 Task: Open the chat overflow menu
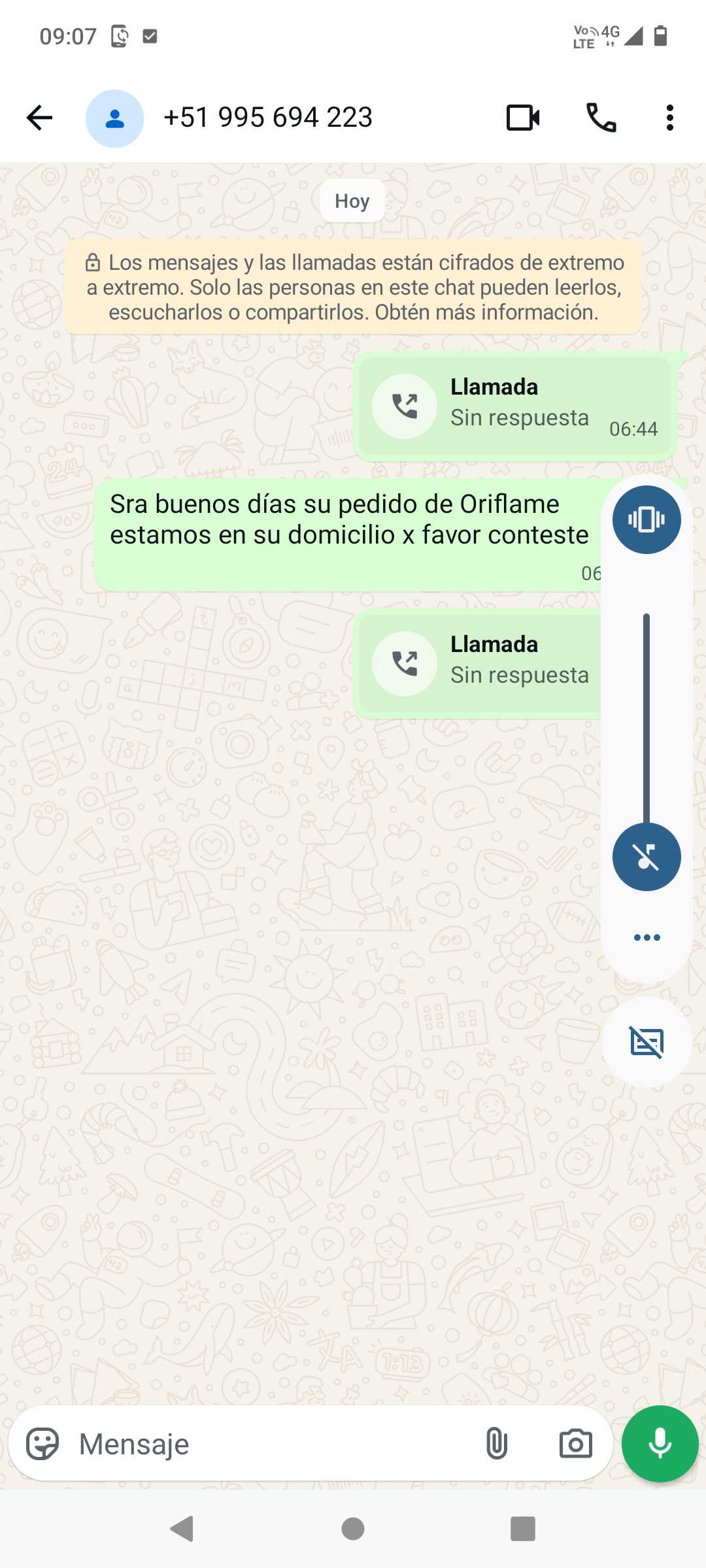coord(669,118)
